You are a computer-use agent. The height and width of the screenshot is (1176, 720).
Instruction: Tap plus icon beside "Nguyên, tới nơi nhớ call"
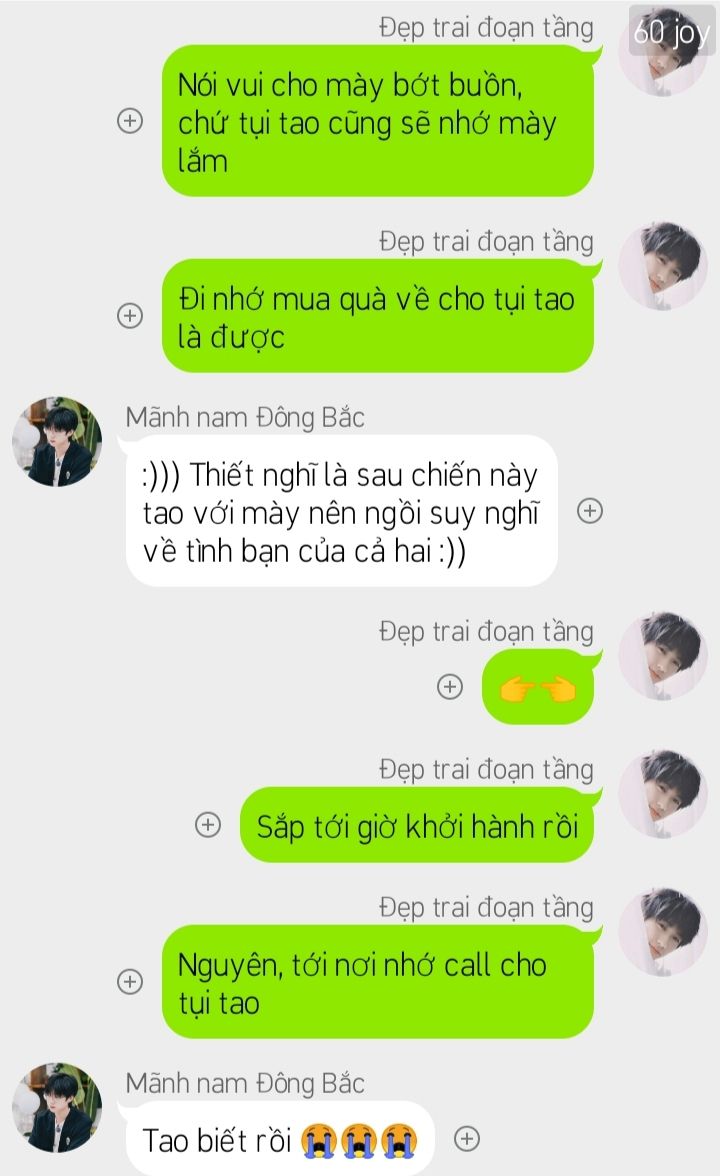pyautogui.click(x=130, y=982)
